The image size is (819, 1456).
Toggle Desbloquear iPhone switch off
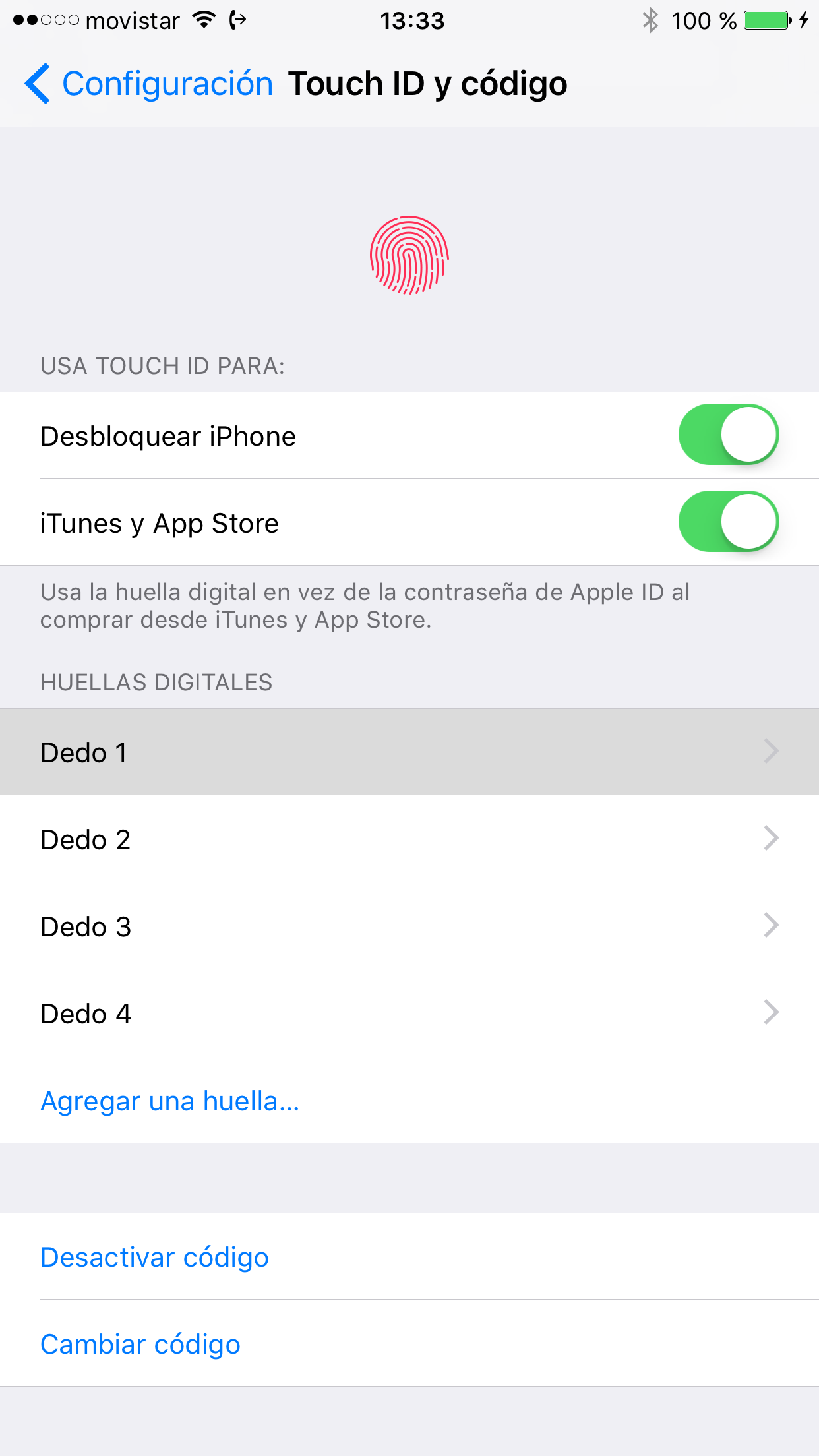coord(728,435)
